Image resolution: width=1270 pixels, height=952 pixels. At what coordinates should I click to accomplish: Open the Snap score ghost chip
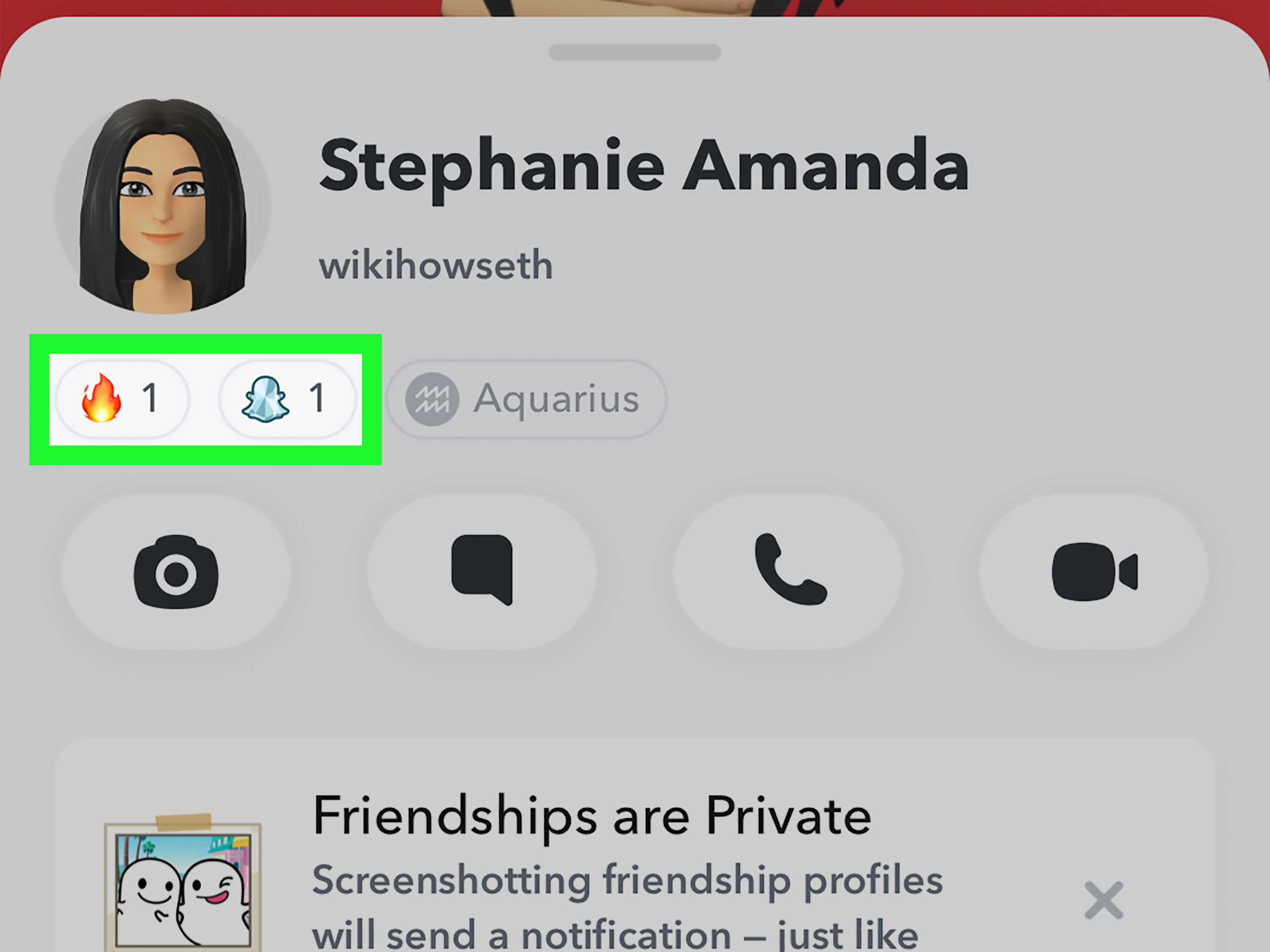coord(287,398)
